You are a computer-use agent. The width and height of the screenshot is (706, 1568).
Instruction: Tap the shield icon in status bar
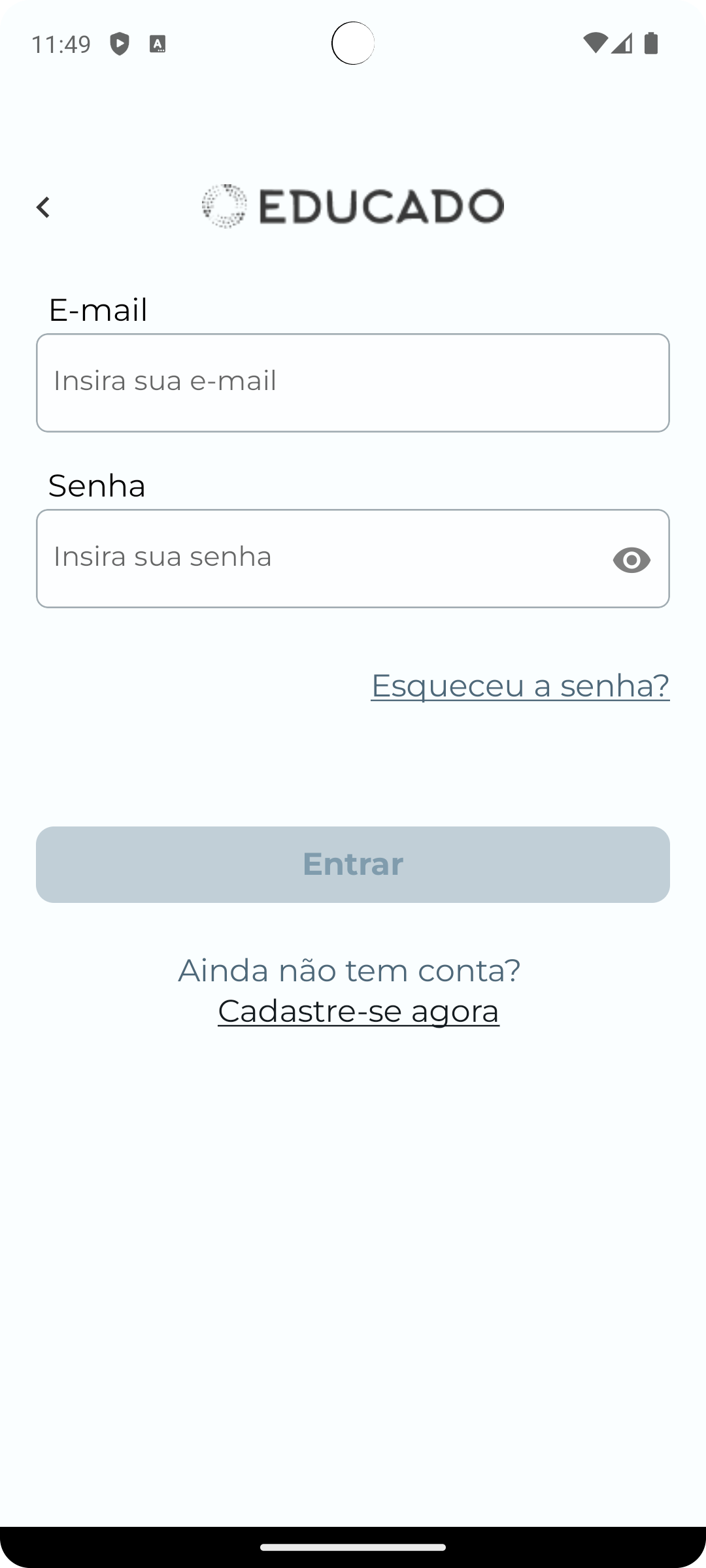[x=120, y=43]
